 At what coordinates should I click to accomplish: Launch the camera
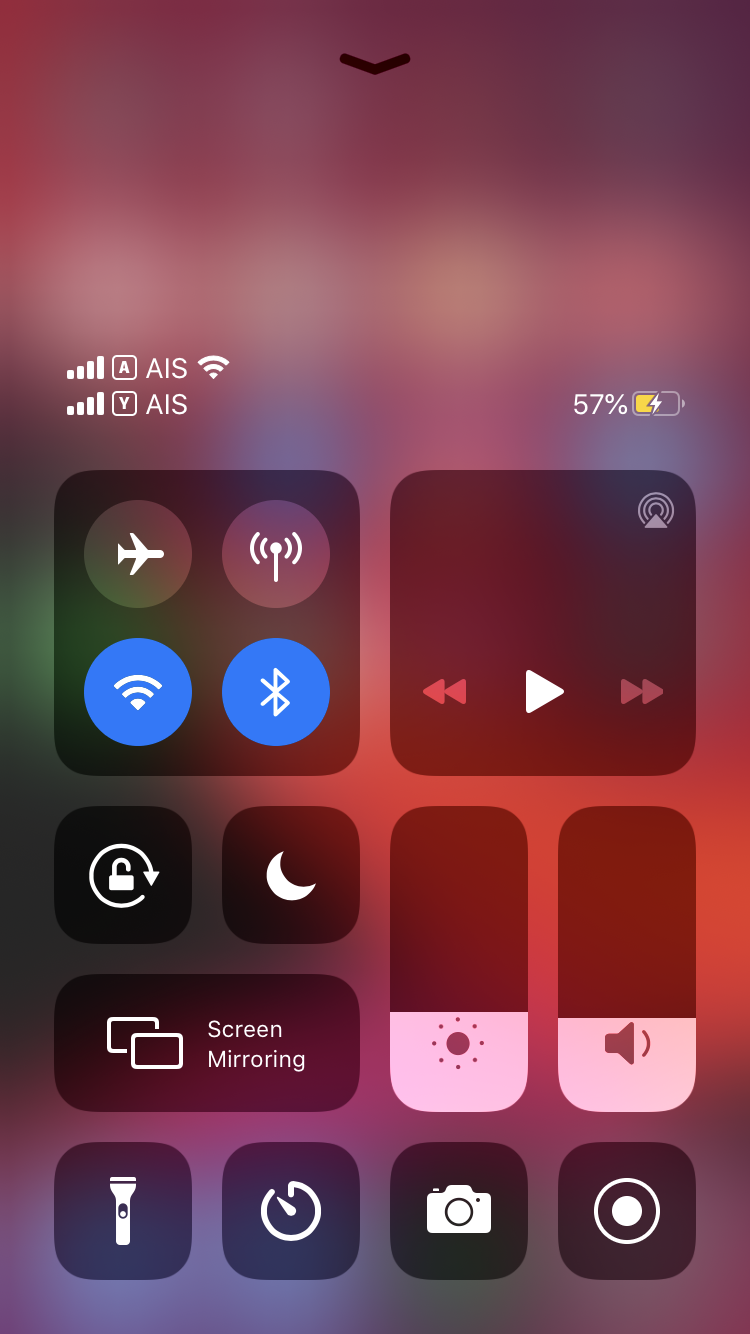coord(459,1211)
